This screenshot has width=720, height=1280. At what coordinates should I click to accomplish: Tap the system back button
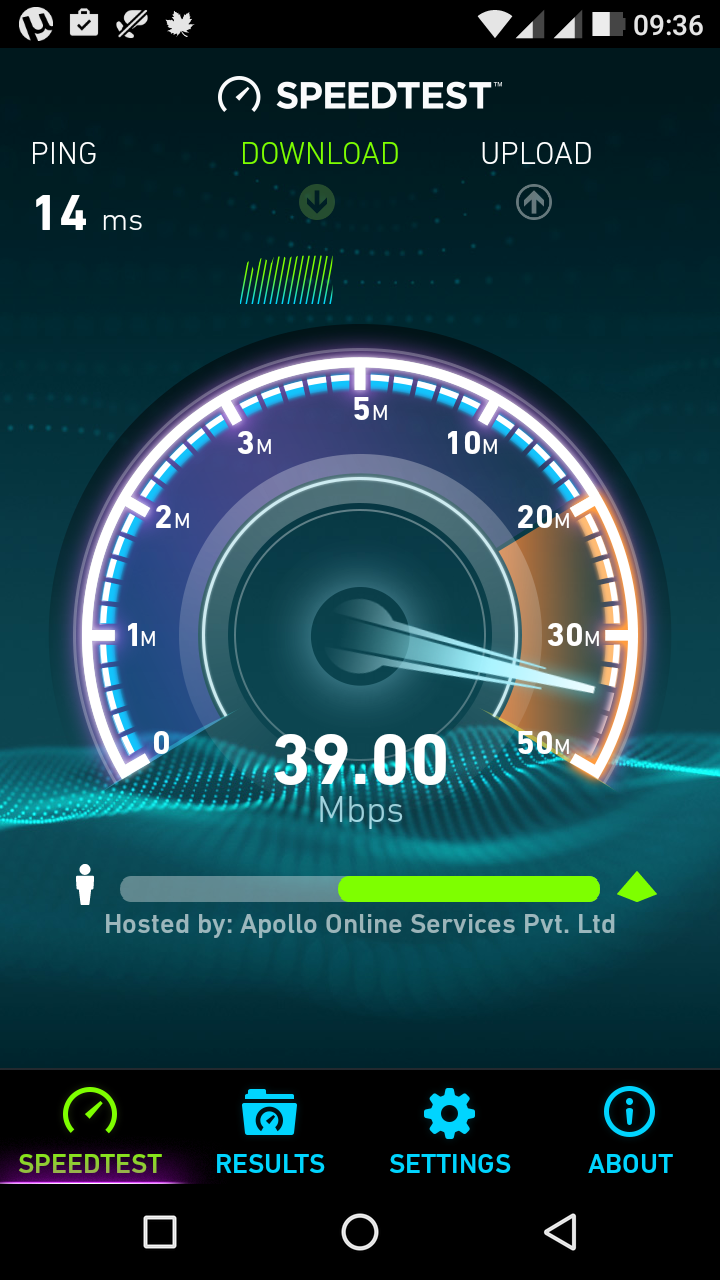click(x=560, y=1232)
